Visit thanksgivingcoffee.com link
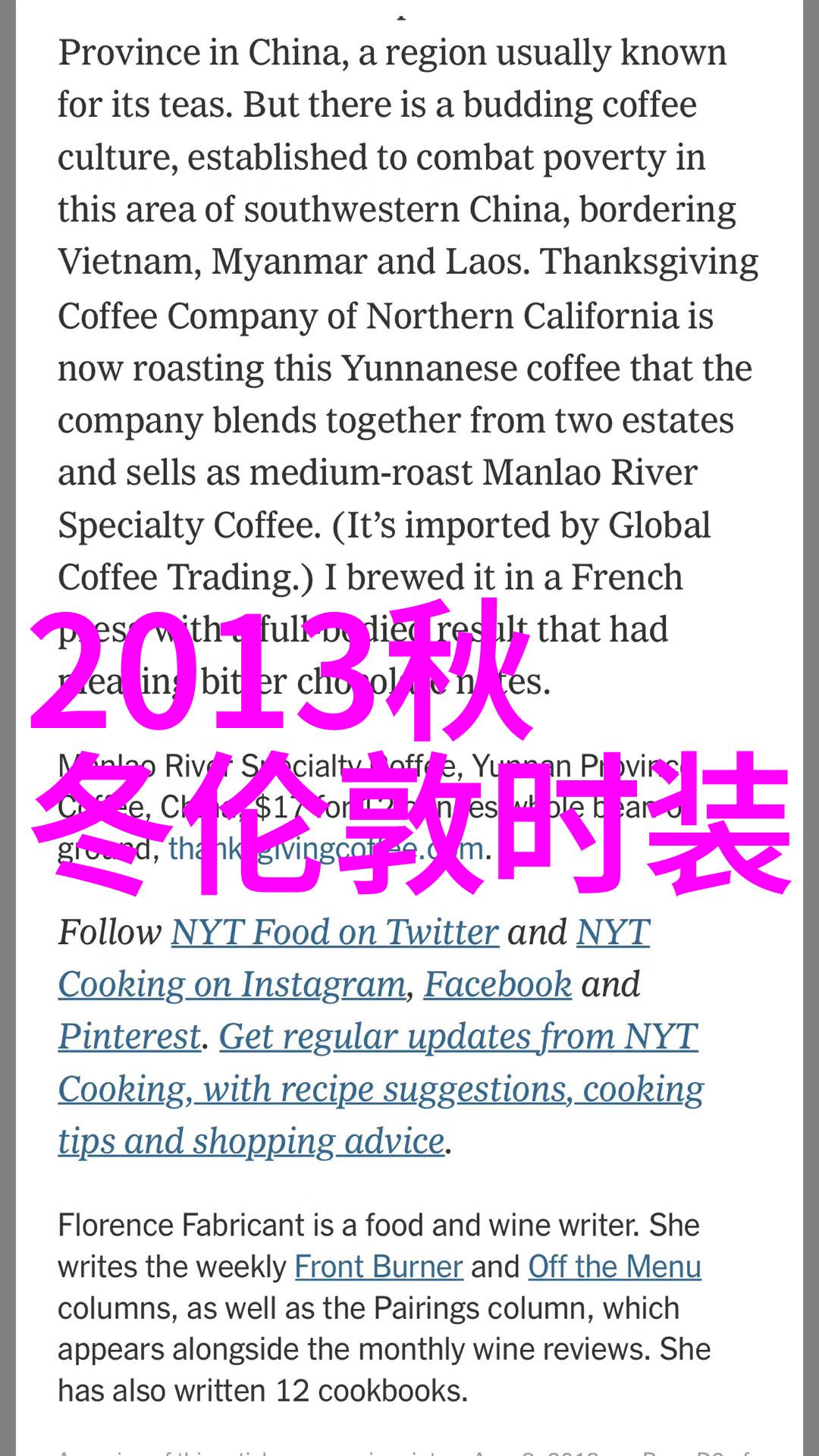819x1456 pixels. [326, 848]
